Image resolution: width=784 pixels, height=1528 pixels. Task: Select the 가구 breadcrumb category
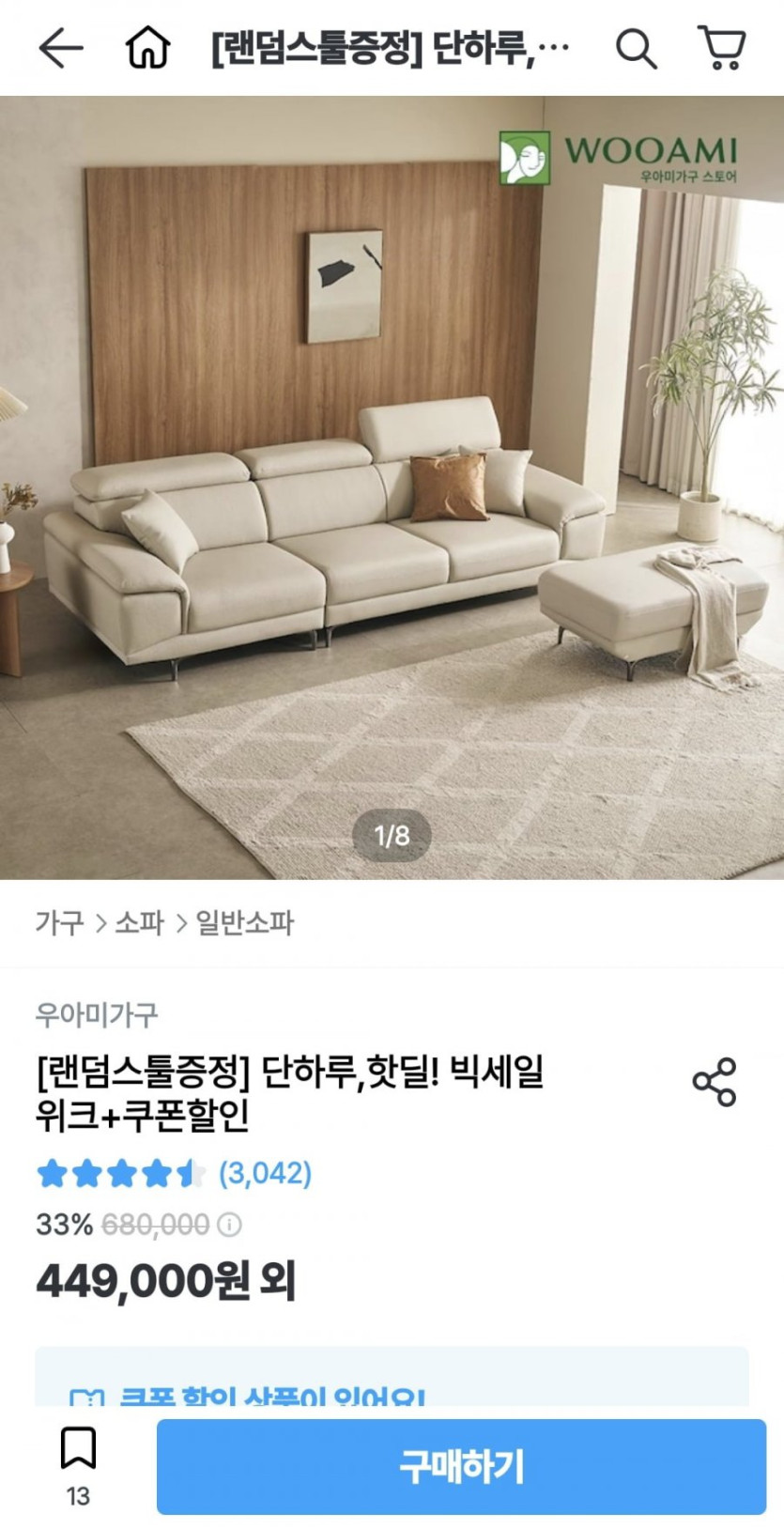[59, 923]
